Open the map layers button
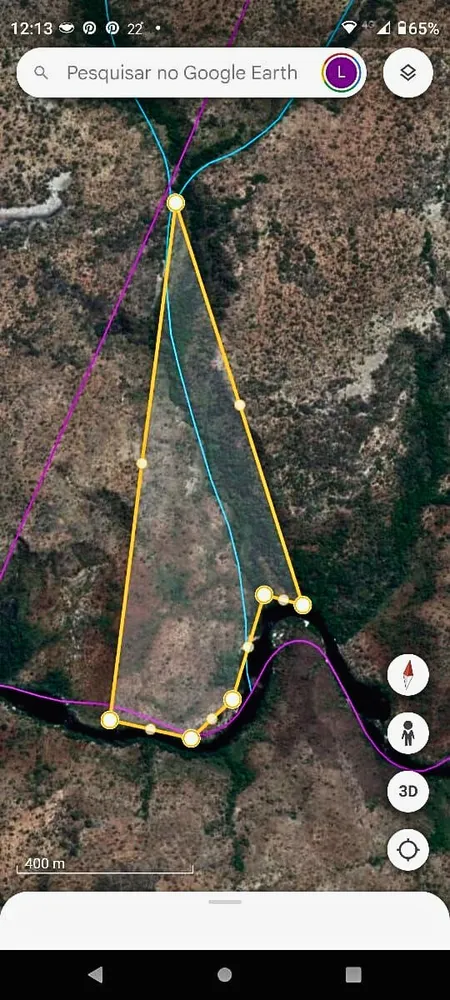Screen dimensions: 450x1000 tap(408, 73)
